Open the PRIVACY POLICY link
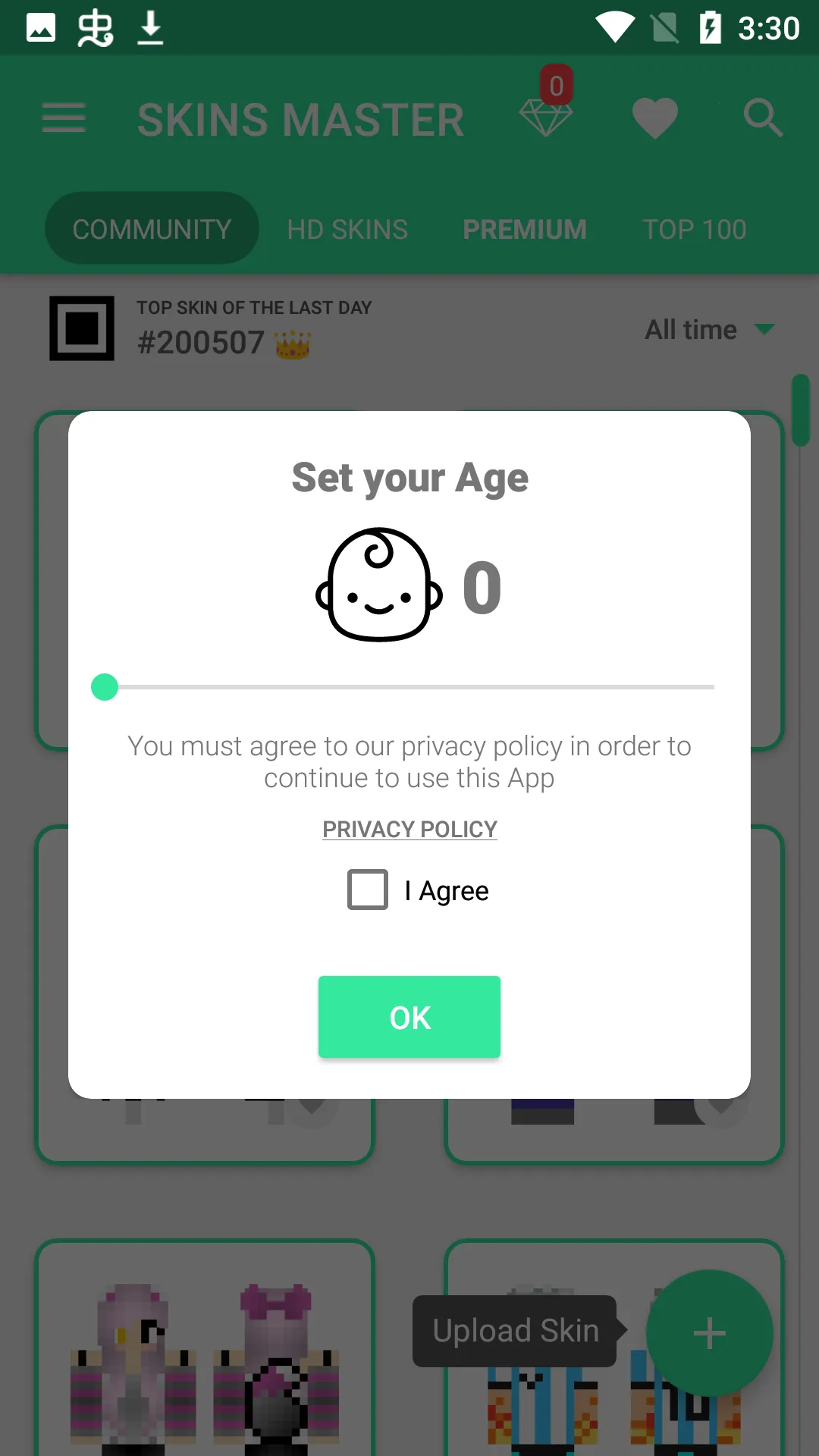Image resolution: width=819 pixels, height=1456 pixels. click(x=409, y=829)
